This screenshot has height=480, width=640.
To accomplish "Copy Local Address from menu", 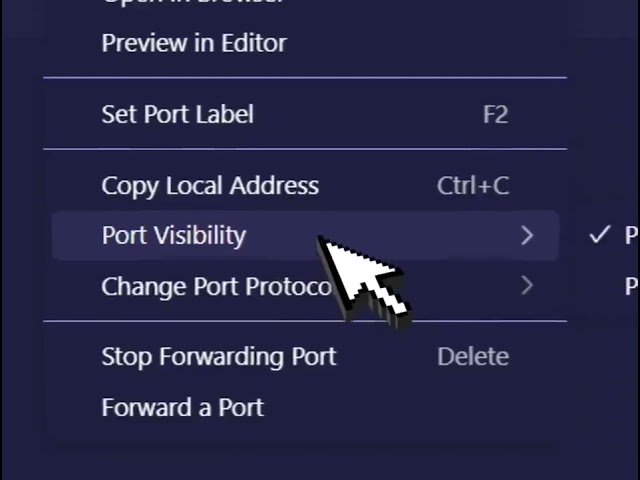I will (210, 185).
